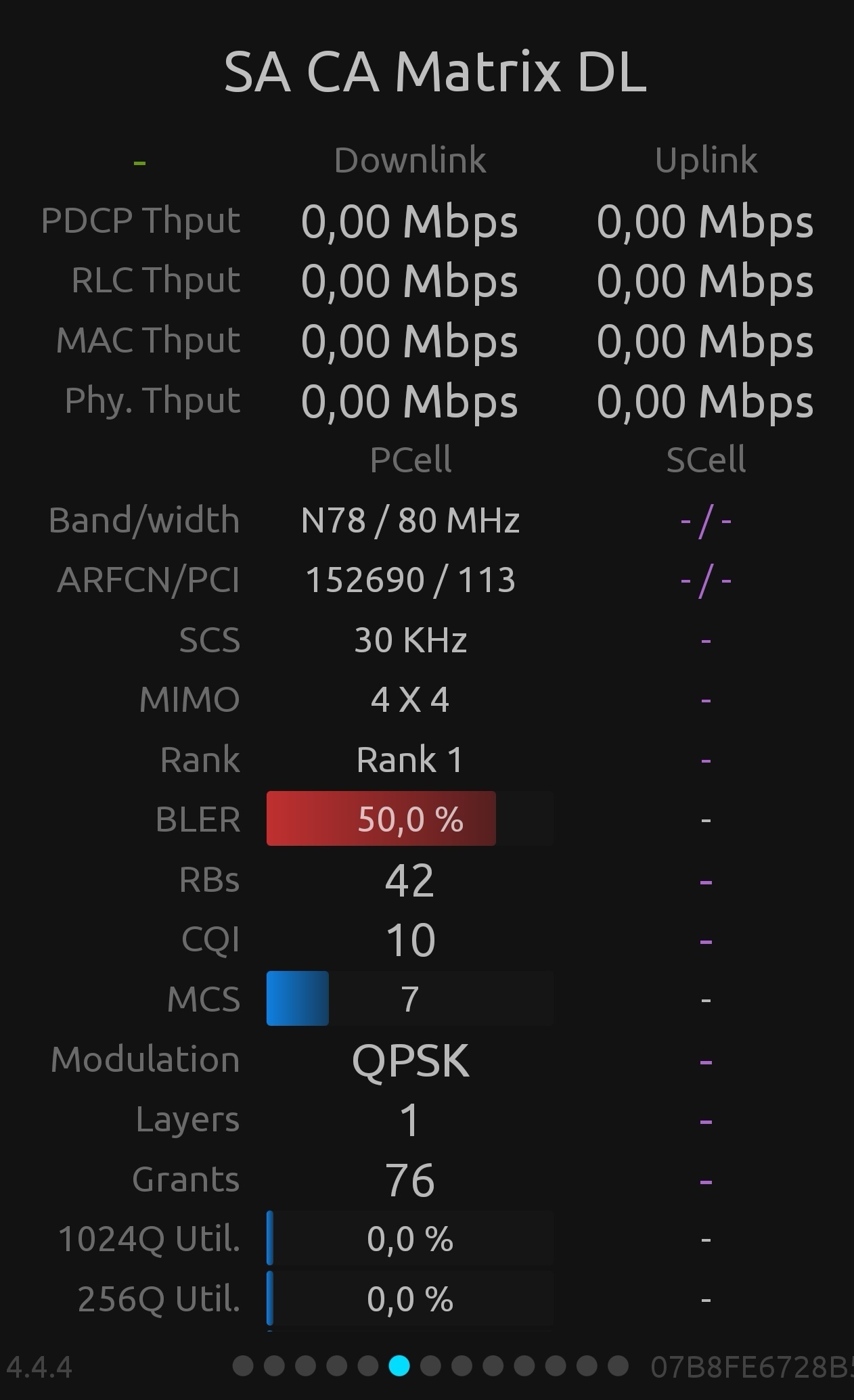Image resolution: width=854 pixels, height=1400 pixels.
Task: Tap the first page indicator dot
Action: coord(243,1365)
